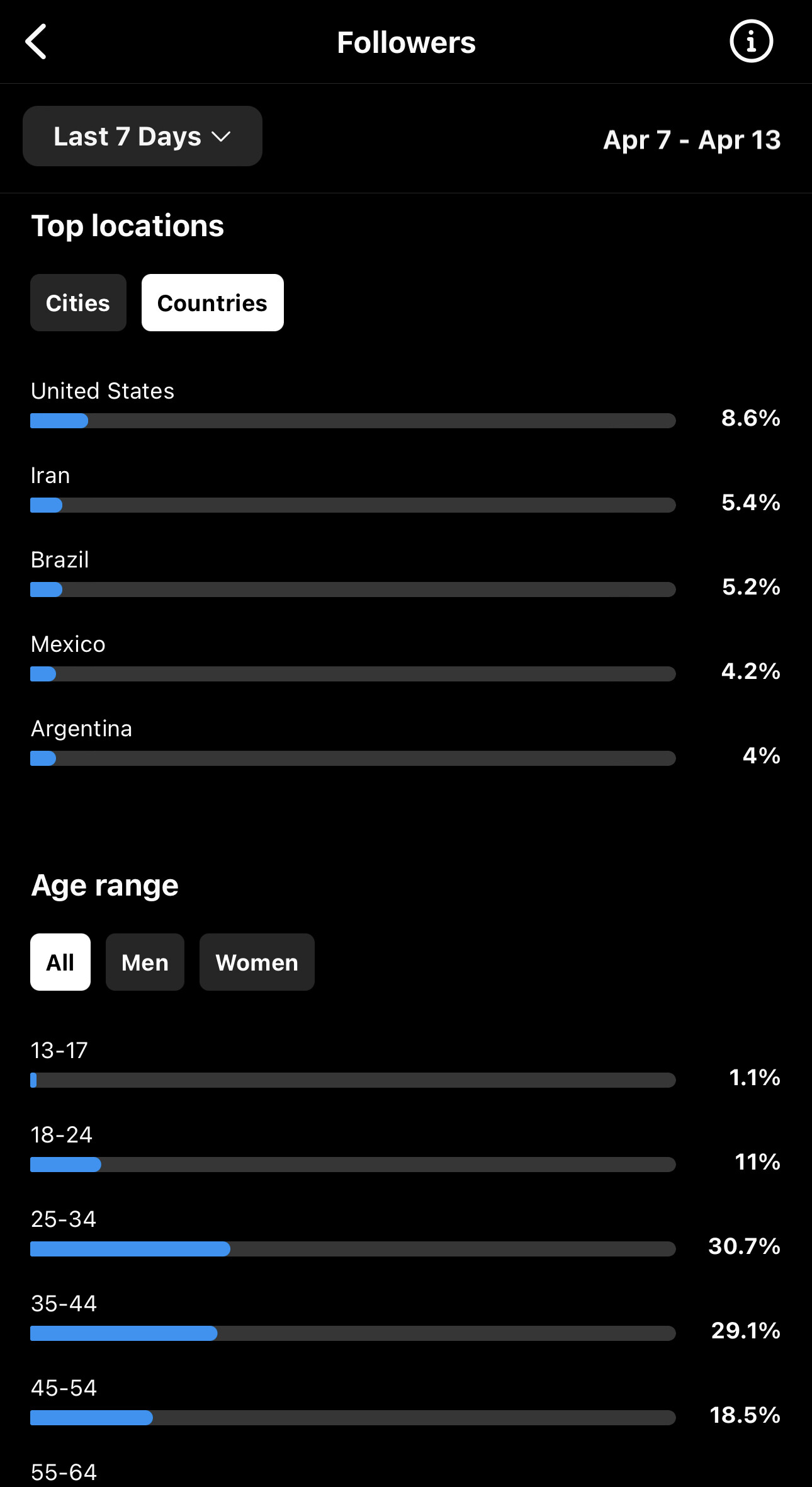Select the Countries tab
This screenshot has width=812, height=1487.
point(212,303)
